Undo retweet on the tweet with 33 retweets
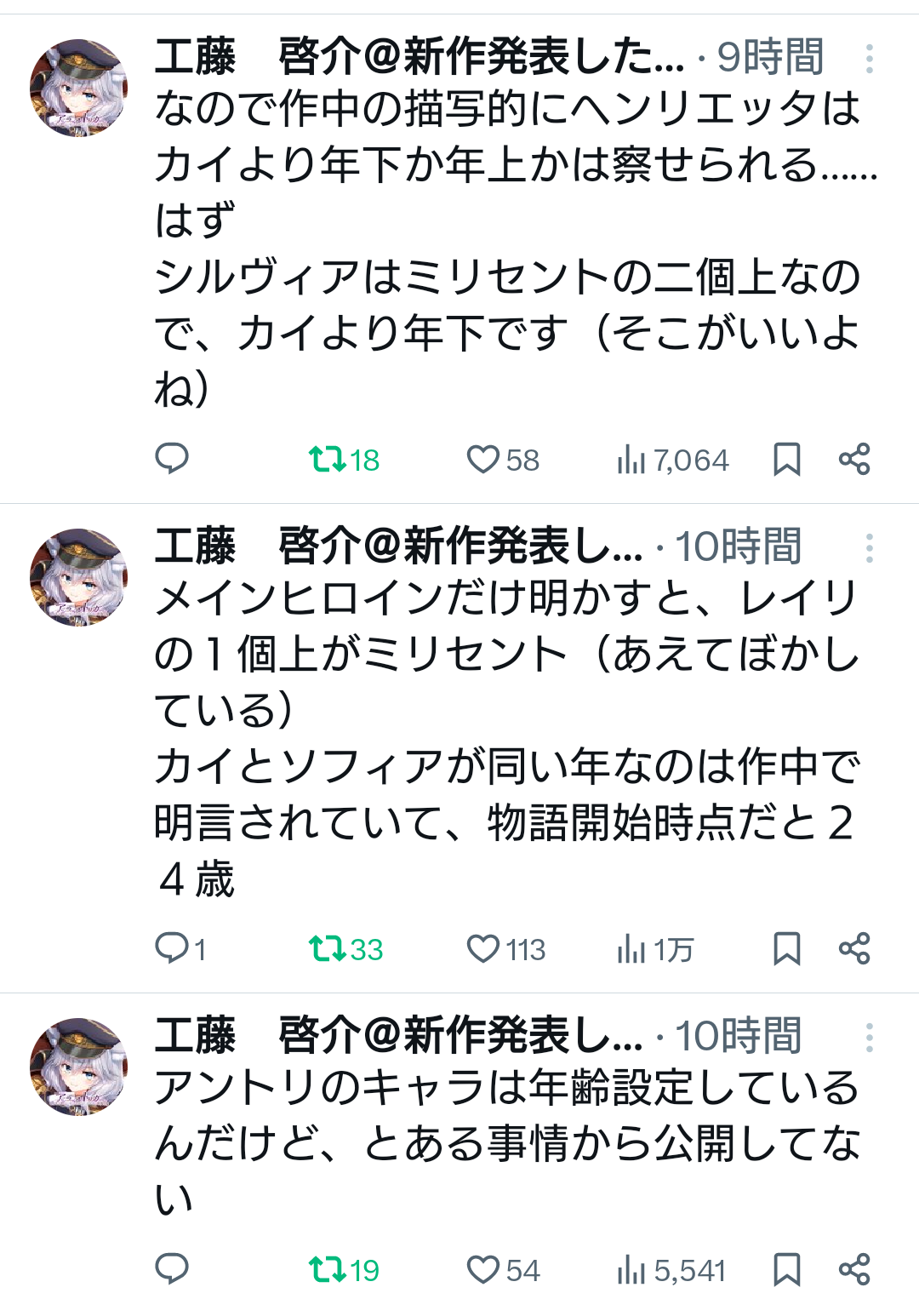Screen dimensions: 919x1316 [326, 948]
